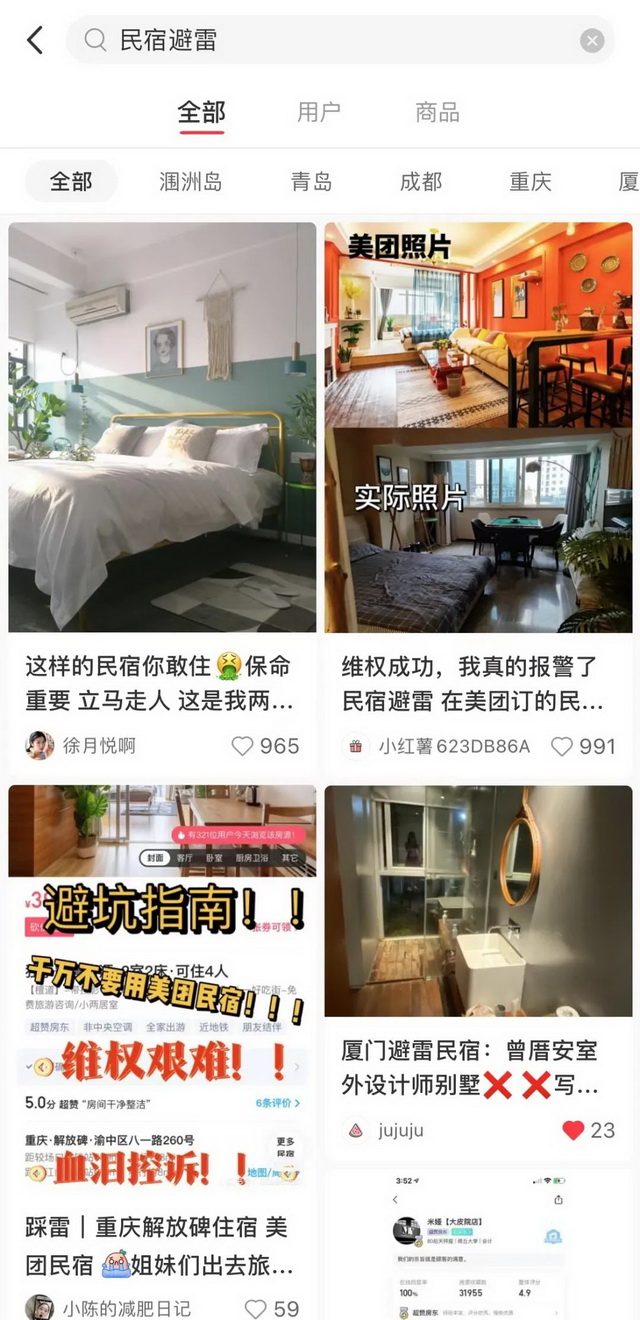Switch to the 用户 tab
The width and height of the screenshot is (640, 1320).
(319, 112)
